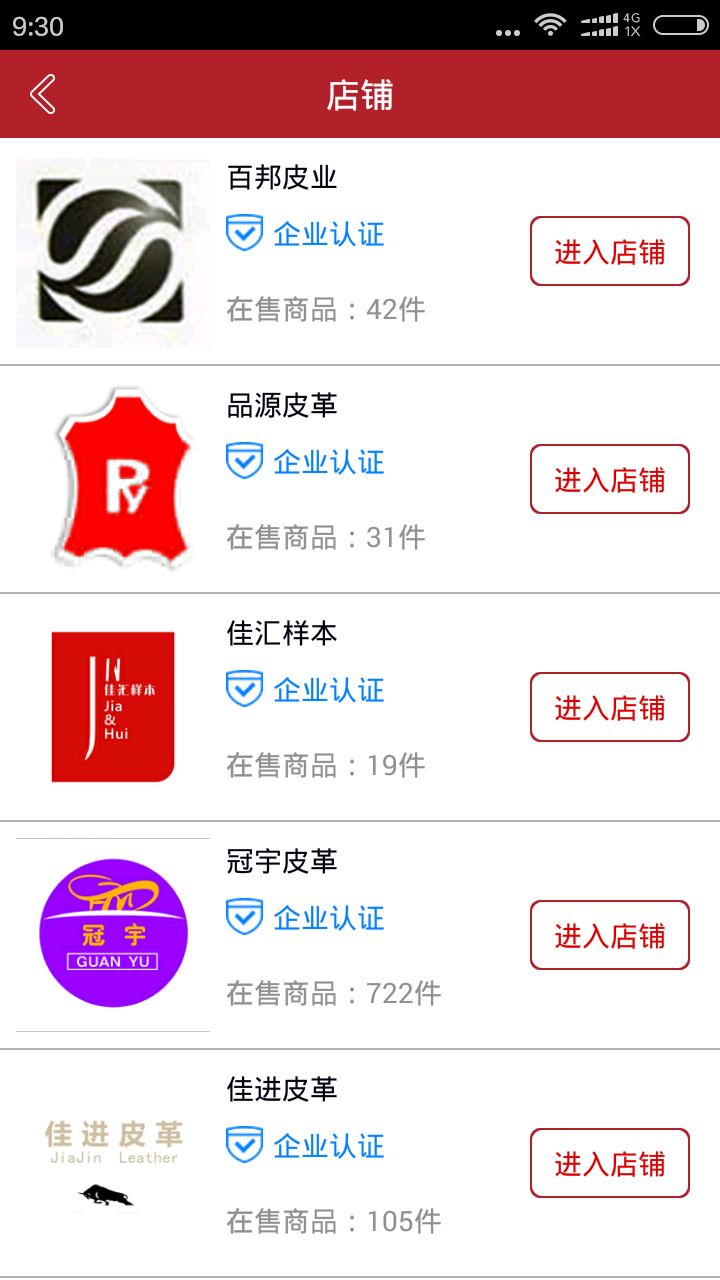This screenshot has height=1280, width=720.
Task: Select the 店铺 title text
Action: (360, 94)
